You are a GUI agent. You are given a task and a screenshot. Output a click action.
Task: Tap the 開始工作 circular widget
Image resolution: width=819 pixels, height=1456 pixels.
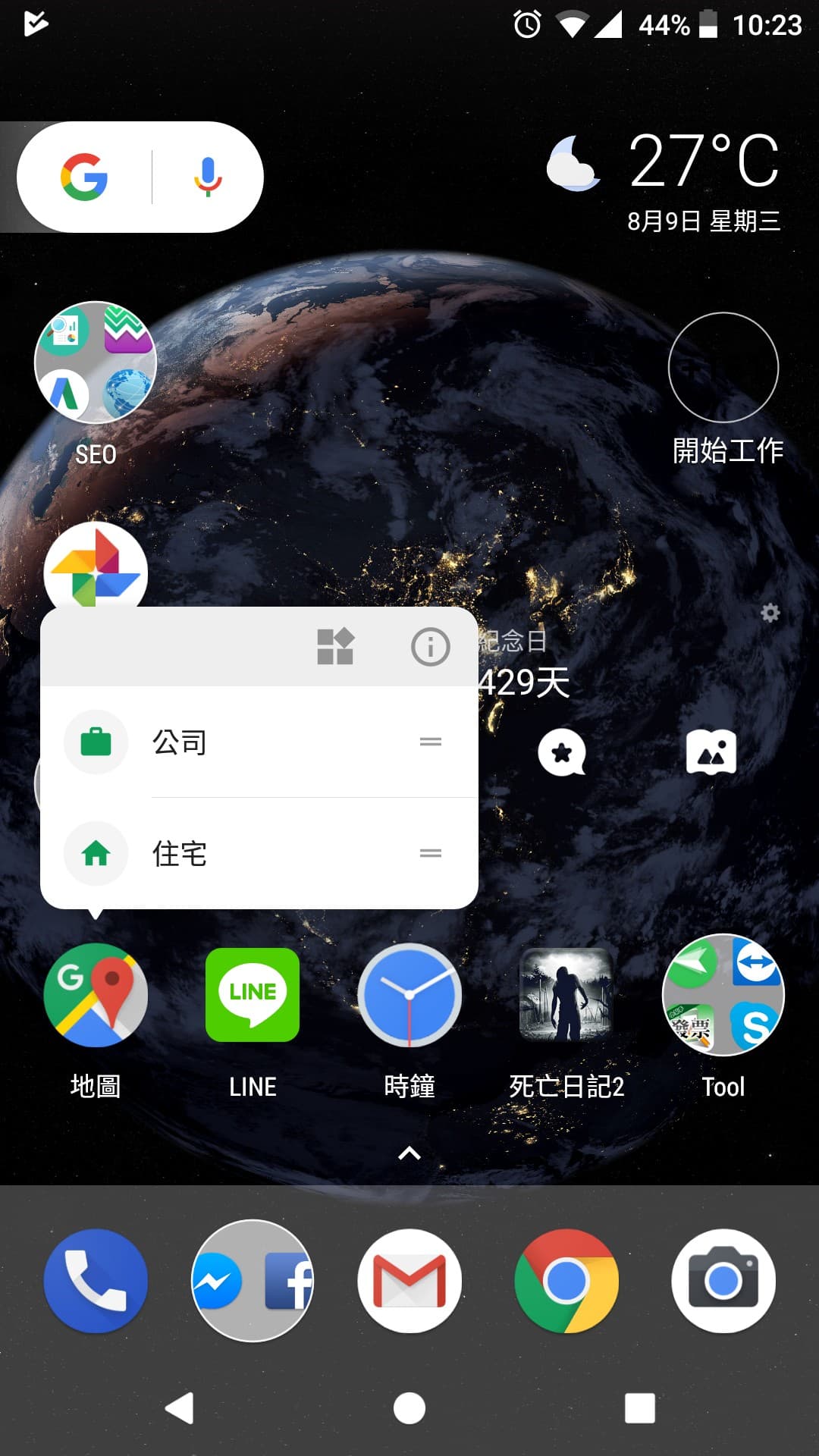(723, 367)
